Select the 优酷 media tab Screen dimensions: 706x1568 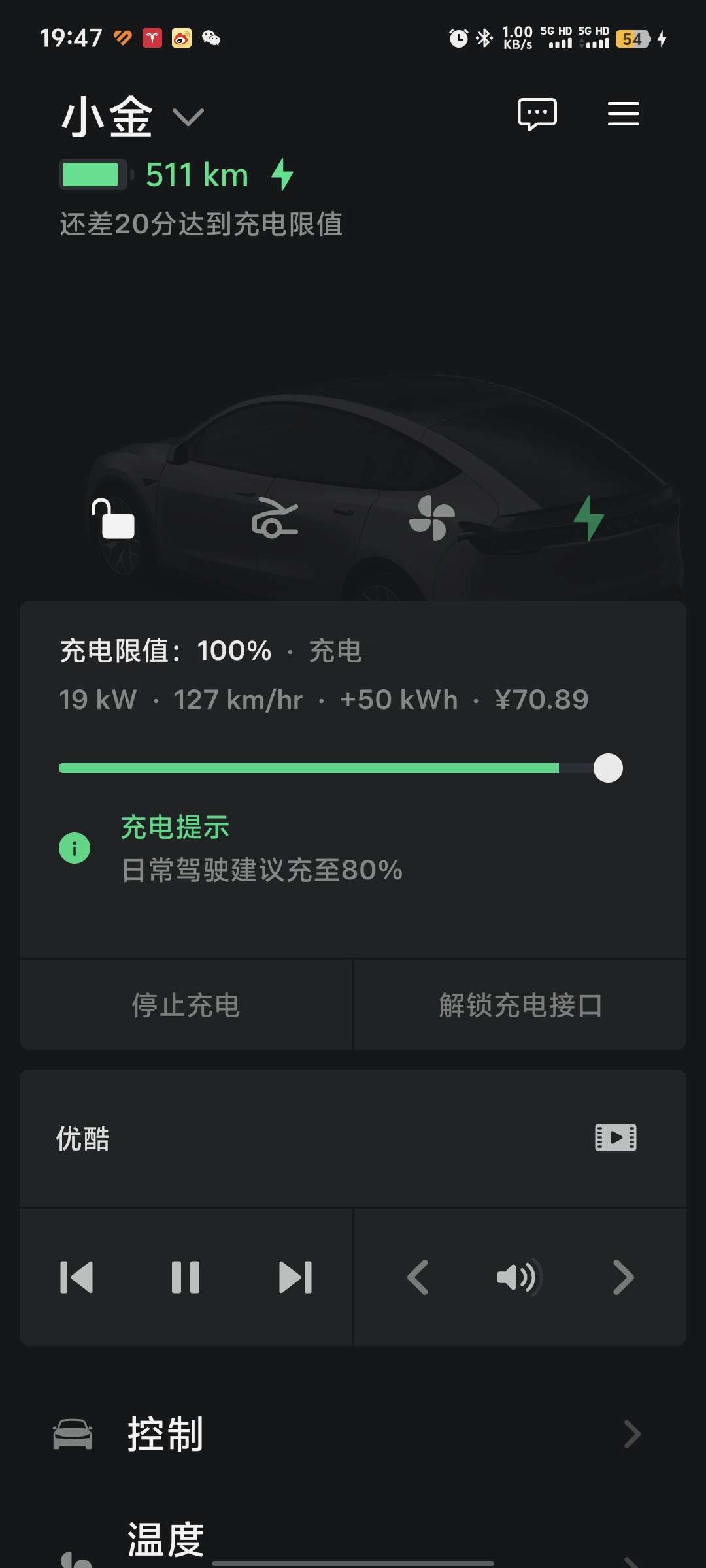82,1139
